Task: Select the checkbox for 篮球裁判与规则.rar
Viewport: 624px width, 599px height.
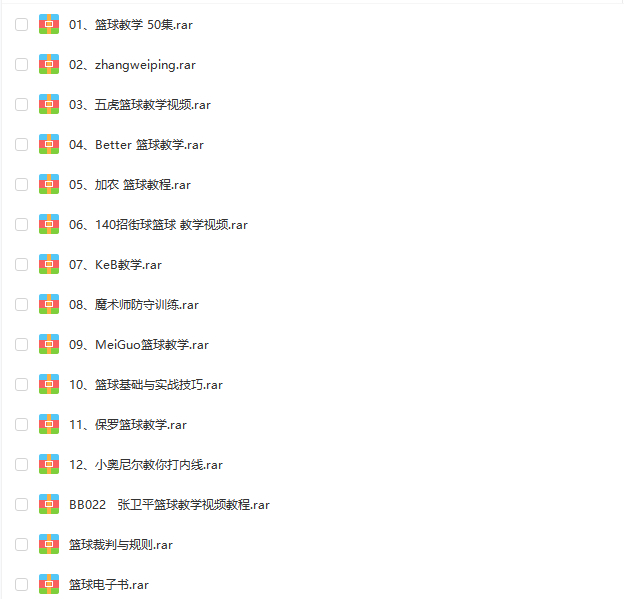Action: (x=21, y=544)
